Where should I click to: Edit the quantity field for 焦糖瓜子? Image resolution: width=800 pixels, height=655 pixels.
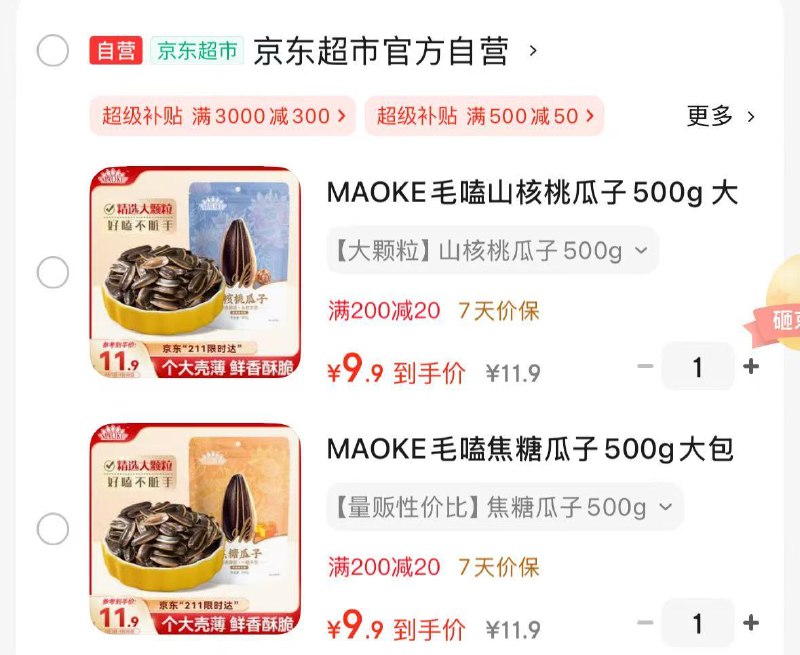click(x=697, y=624)
